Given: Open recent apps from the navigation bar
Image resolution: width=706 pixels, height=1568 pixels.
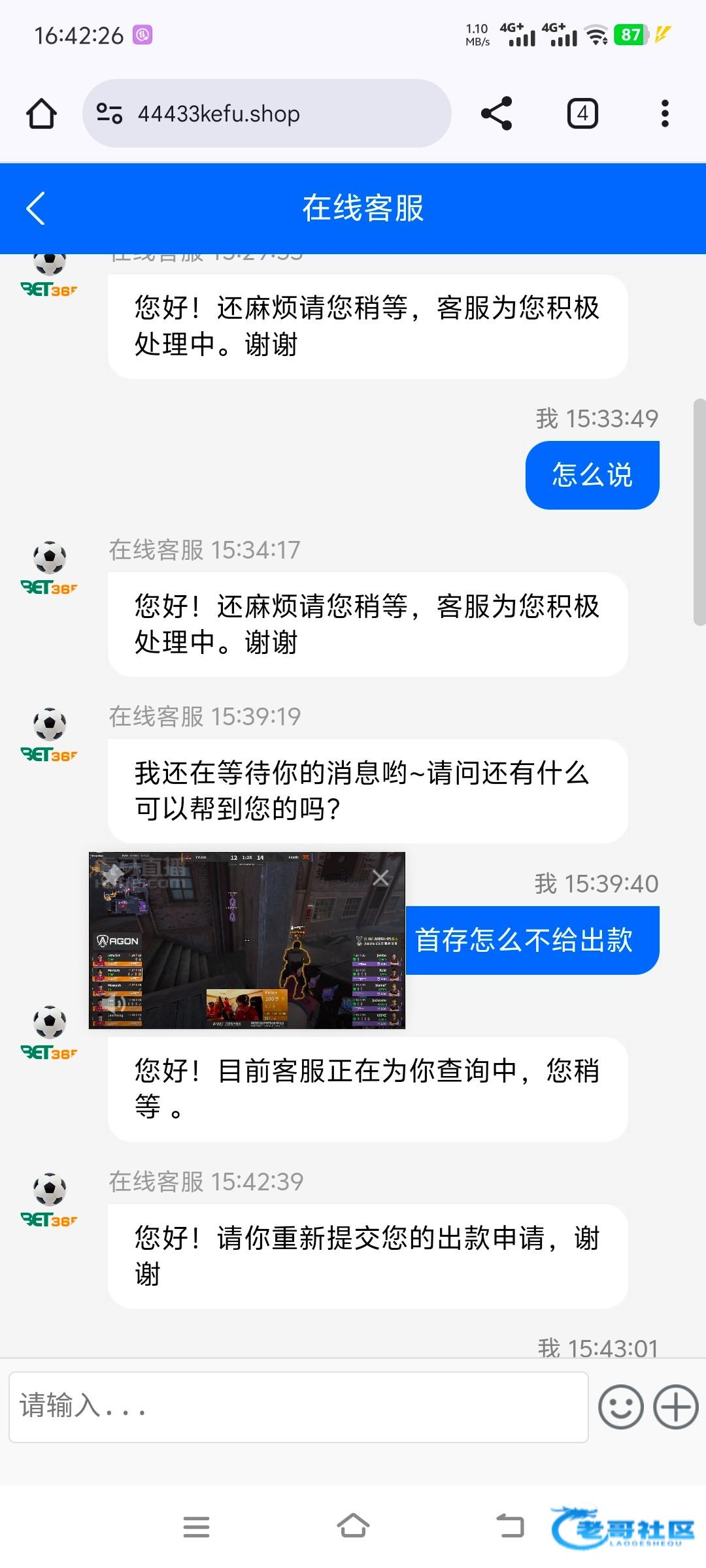Looking at the screenshot, I should click(x=196, y=1527).
